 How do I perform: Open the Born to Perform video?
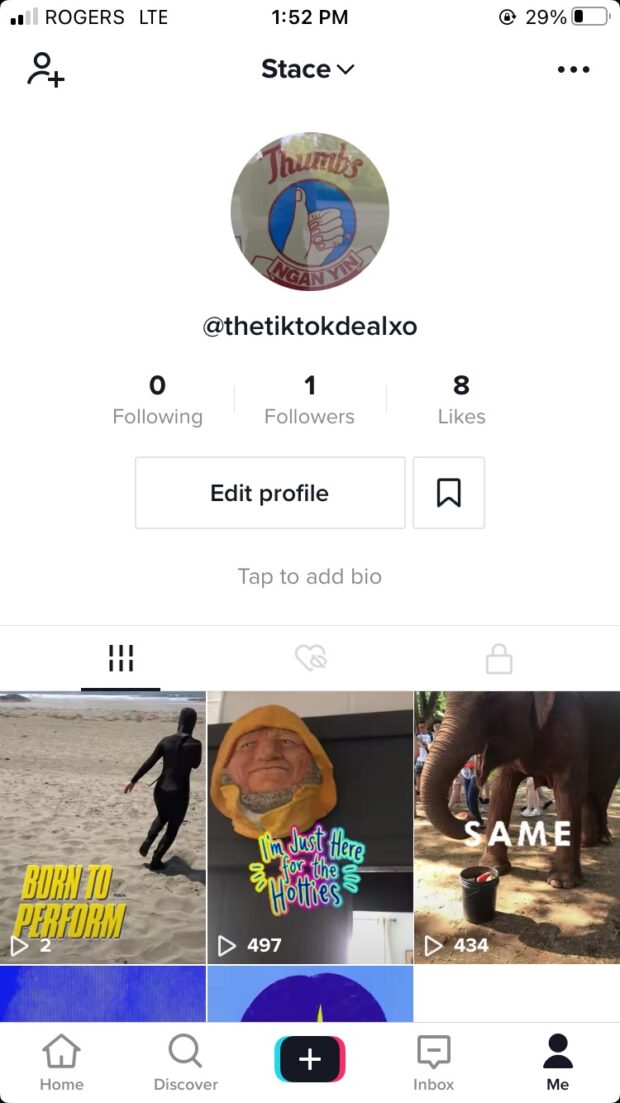(103, 827)
